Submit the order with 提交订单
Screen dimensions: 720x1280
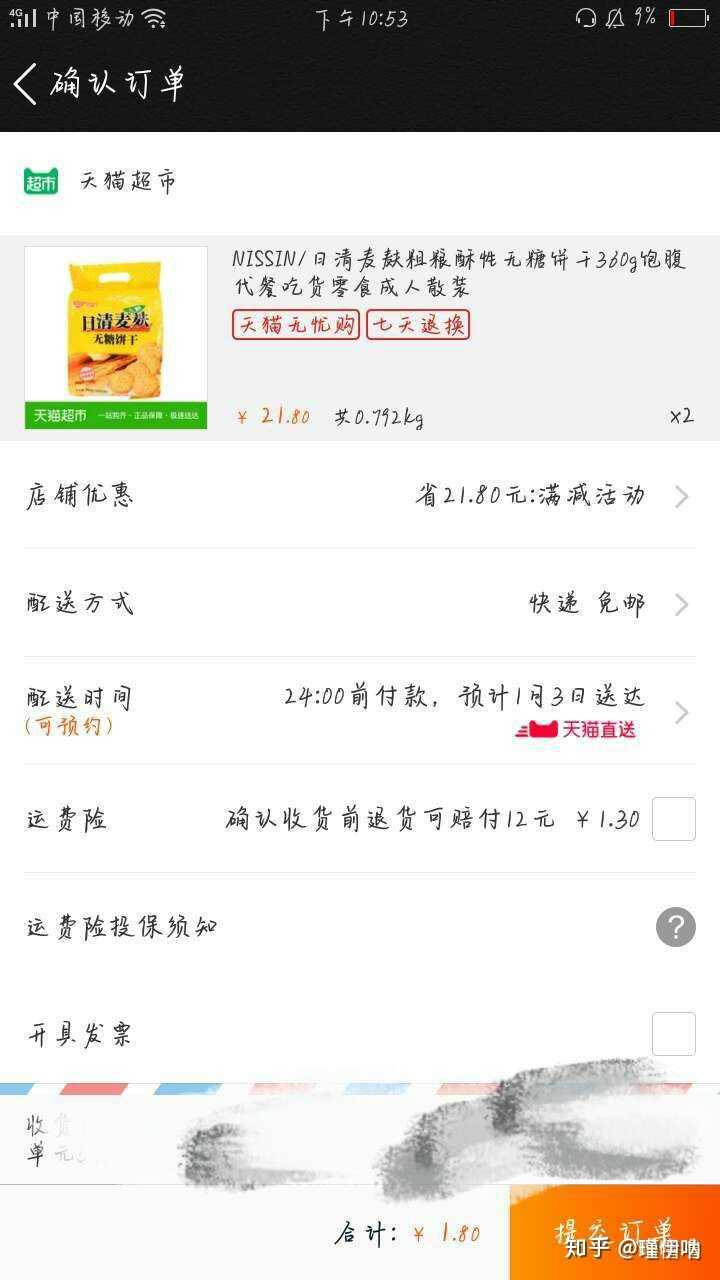[x=614, y=1233]
